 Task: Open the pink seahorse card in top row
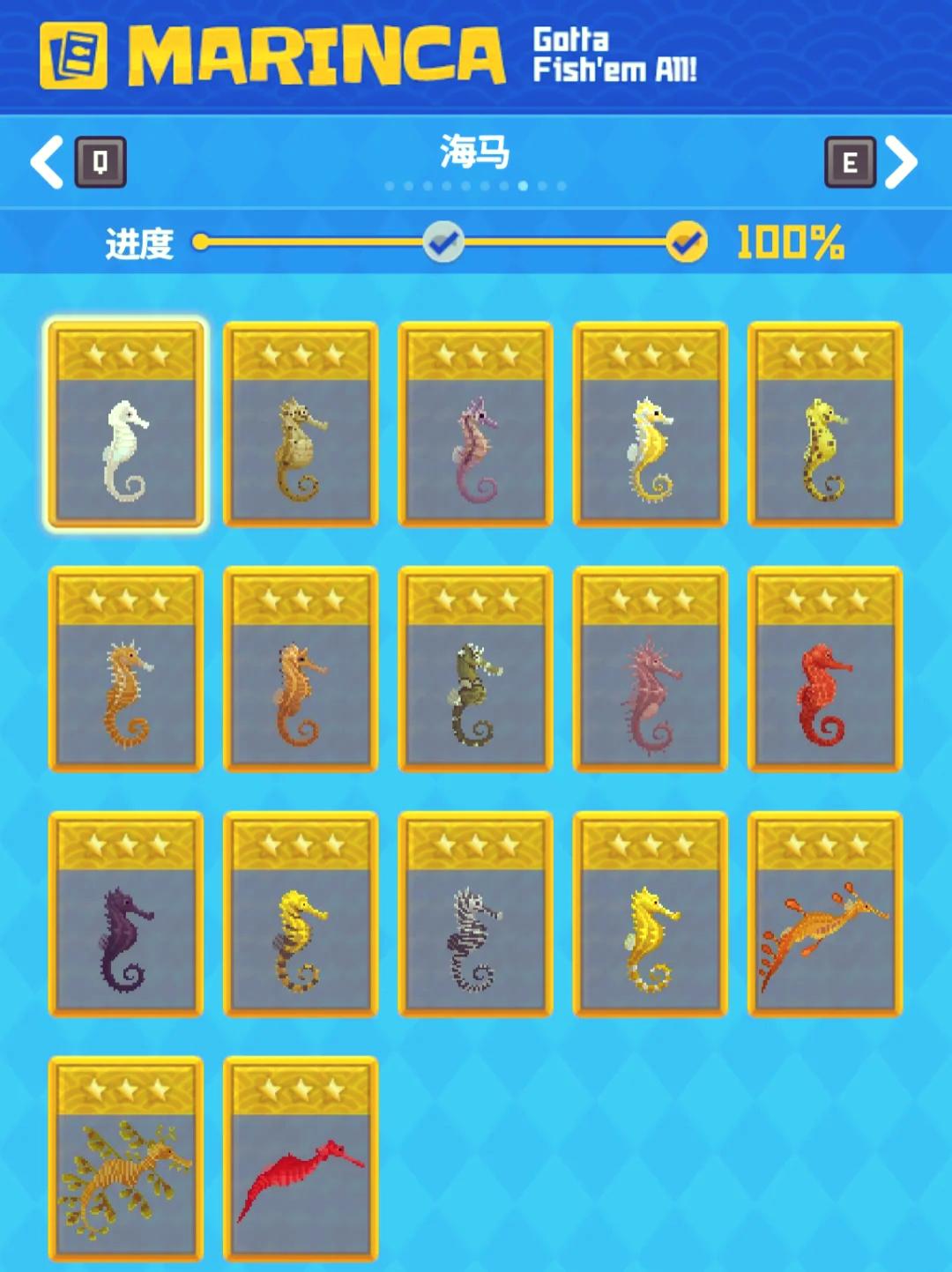[475, 425]
